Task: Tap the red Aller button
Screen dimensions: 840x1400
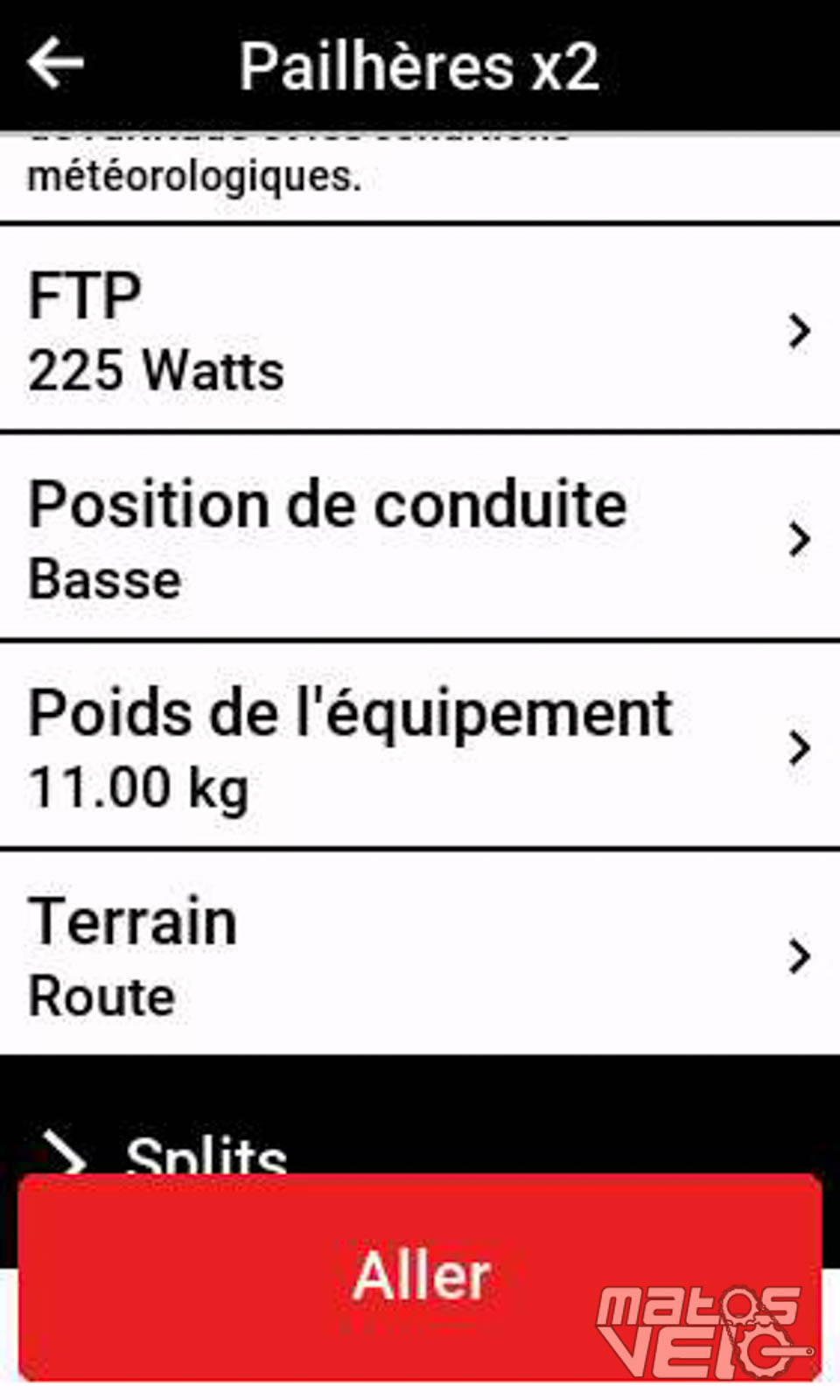Action: click(420, 1277)
